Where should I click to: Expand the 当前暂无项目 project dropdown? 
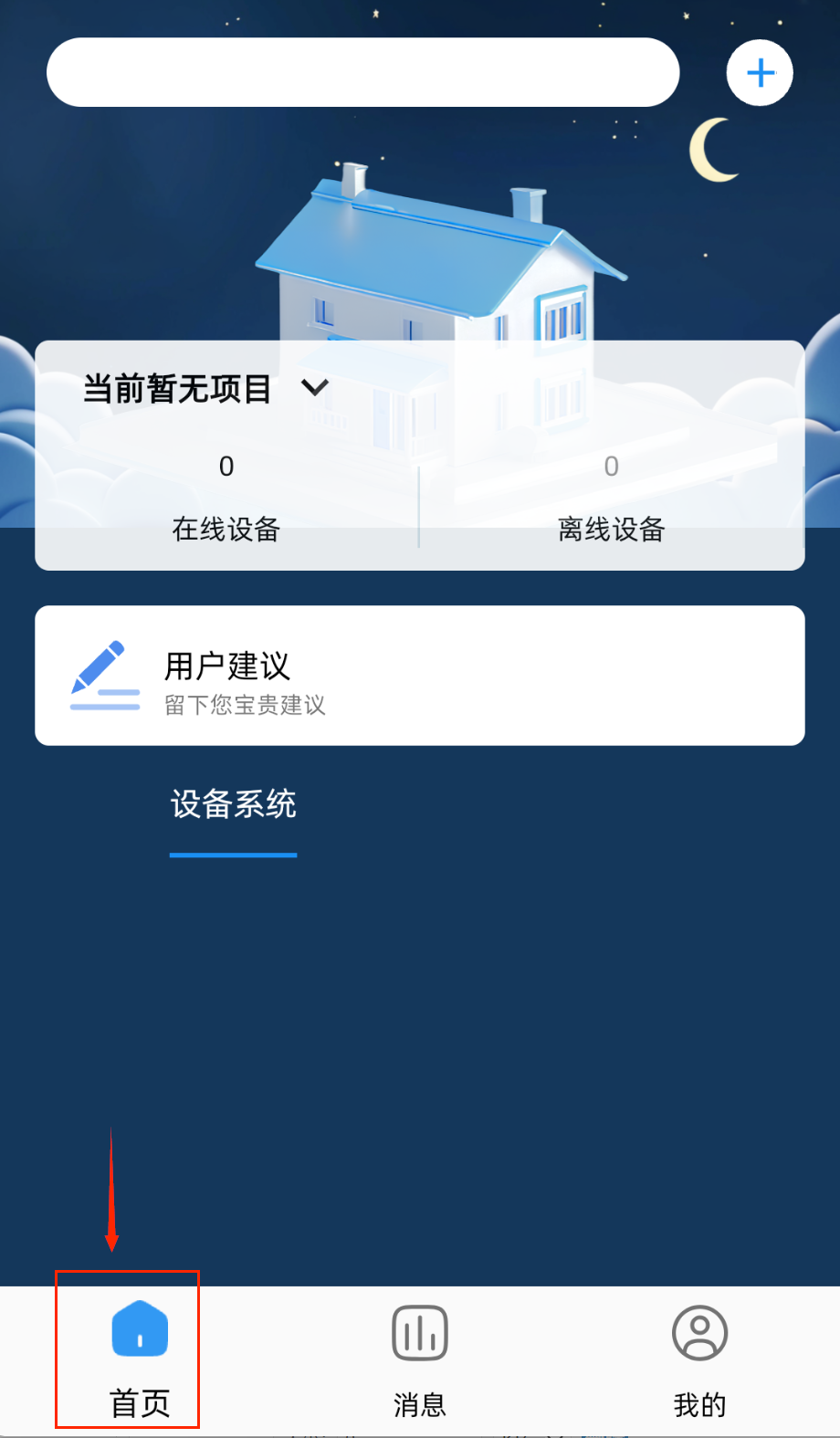coord(315,388)
